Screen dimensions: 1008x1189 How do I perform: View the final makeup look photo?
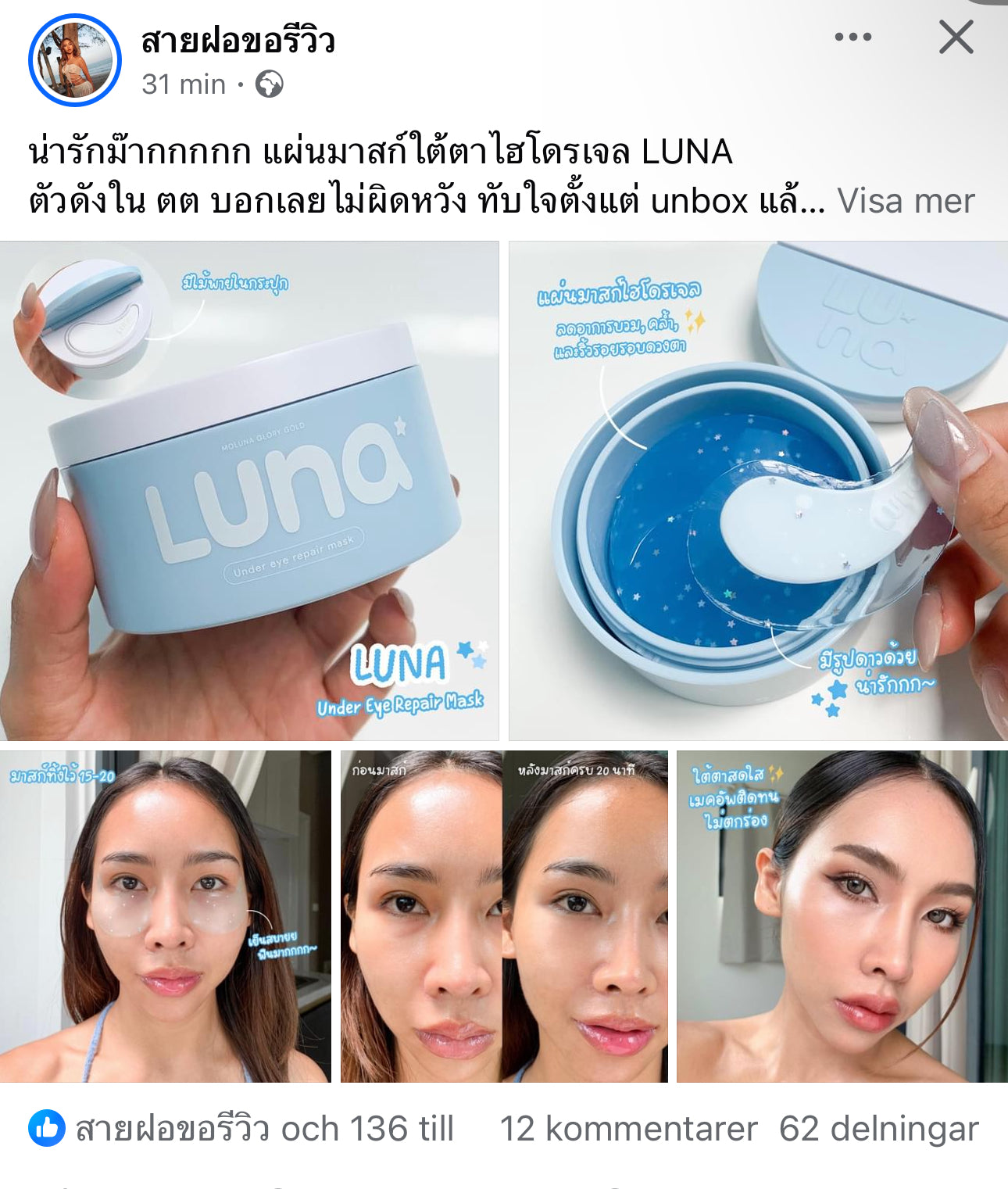click(842, 916)
